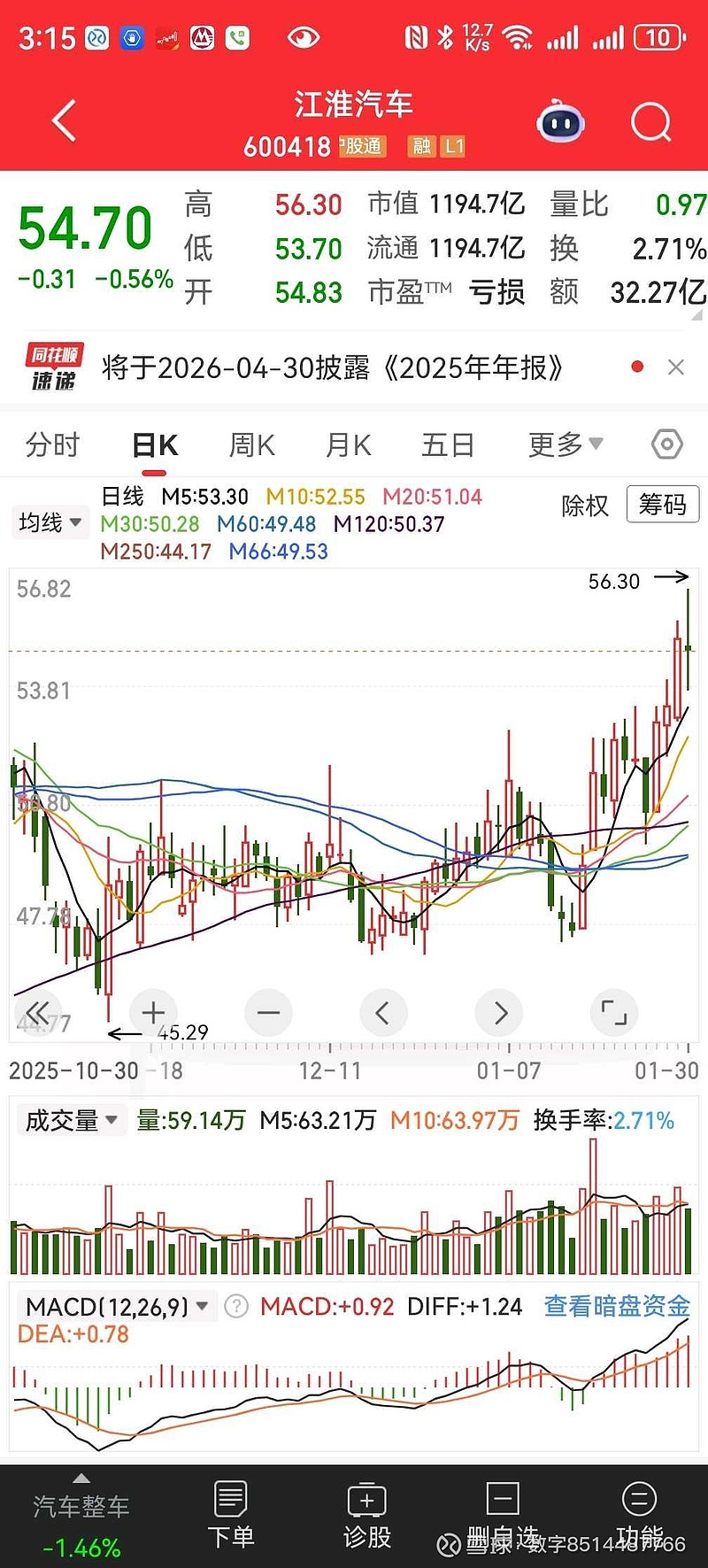Dismiss the 2025年年报 announcement banner
Screen dimensions: 708x1568
click(x=675, y=366)
